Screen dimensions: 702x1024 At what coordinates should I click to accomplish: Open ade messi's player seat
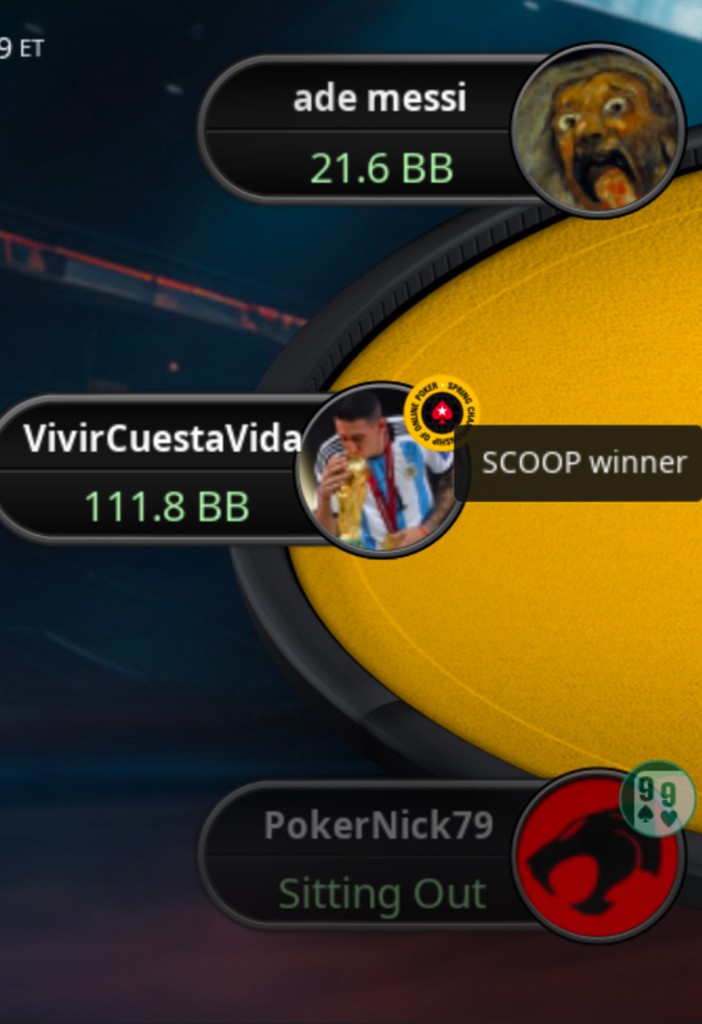pos(380,130)
